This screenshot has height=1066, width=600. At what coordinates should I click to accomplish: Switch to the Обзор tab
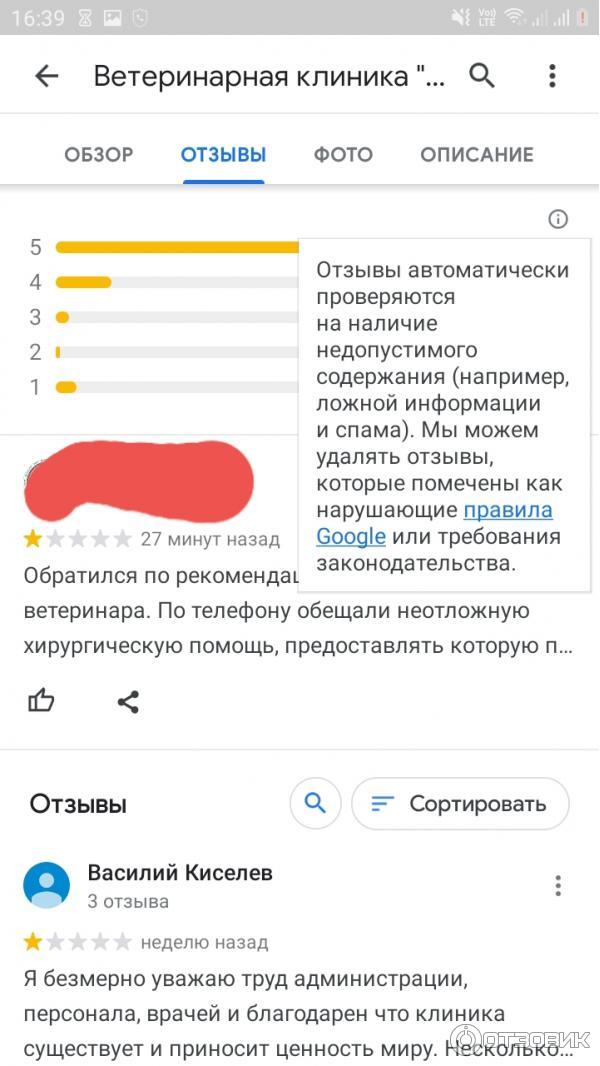[x=99, y=155]
